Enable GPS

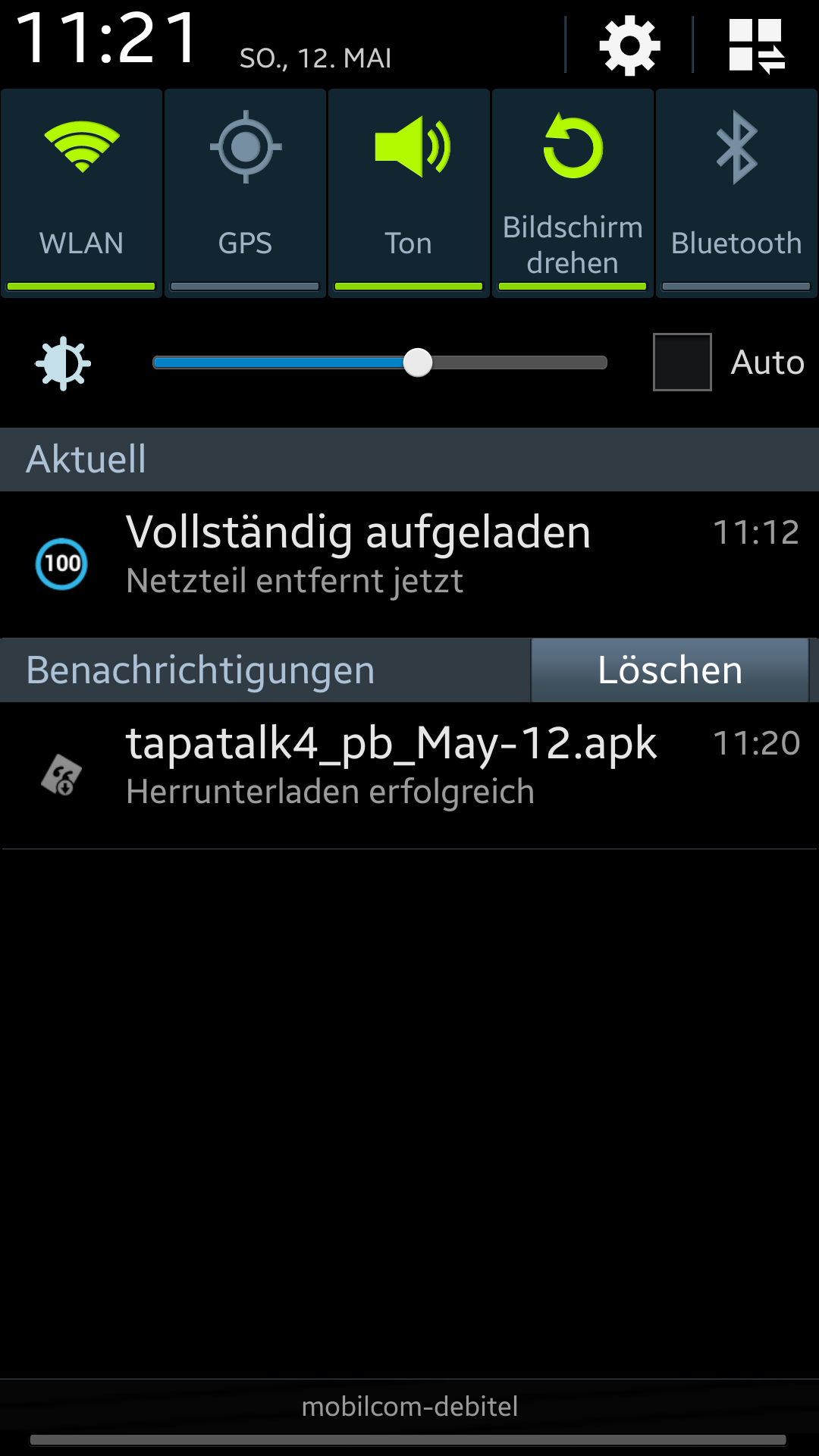[245, 193]
